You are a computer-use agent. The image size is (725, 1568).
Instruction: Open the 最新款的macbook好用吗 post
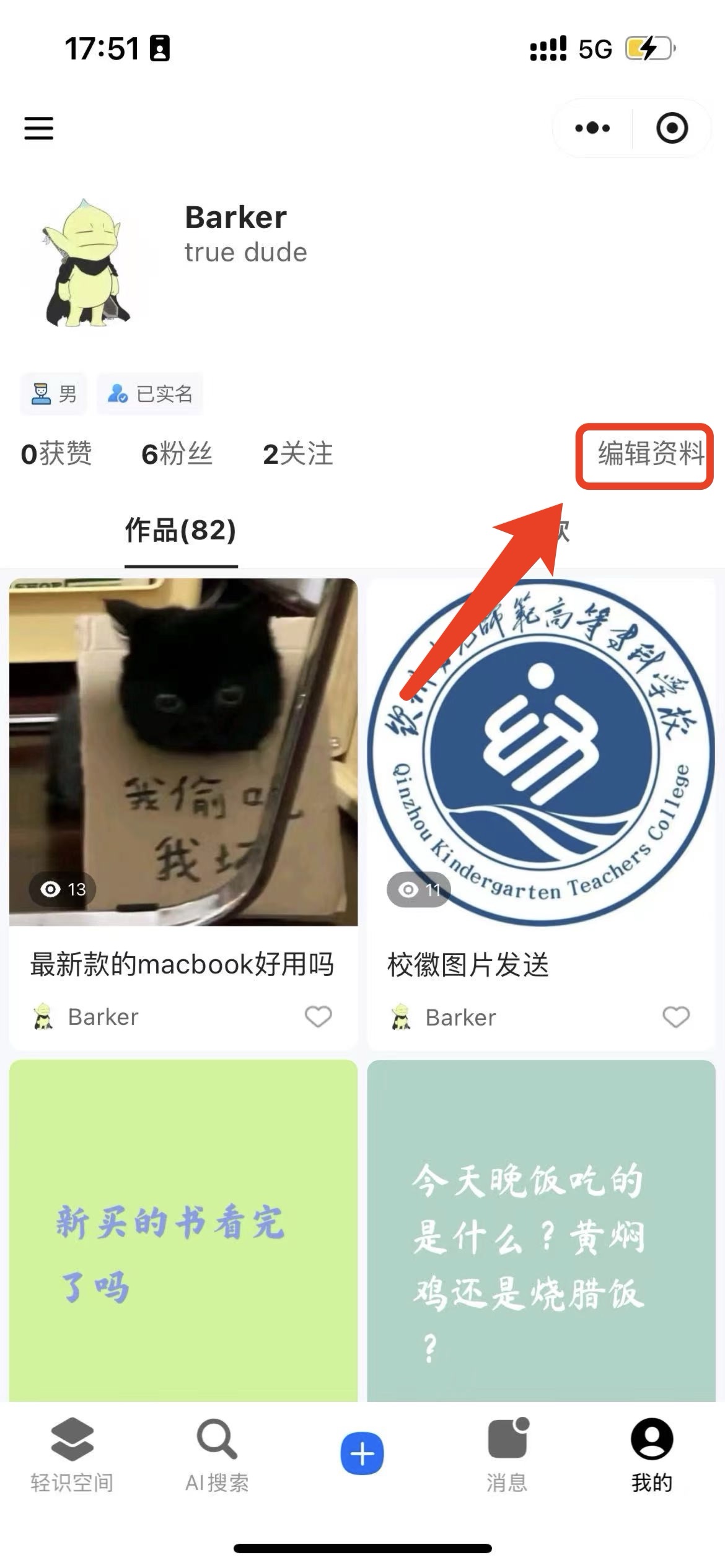pos(183,964)
